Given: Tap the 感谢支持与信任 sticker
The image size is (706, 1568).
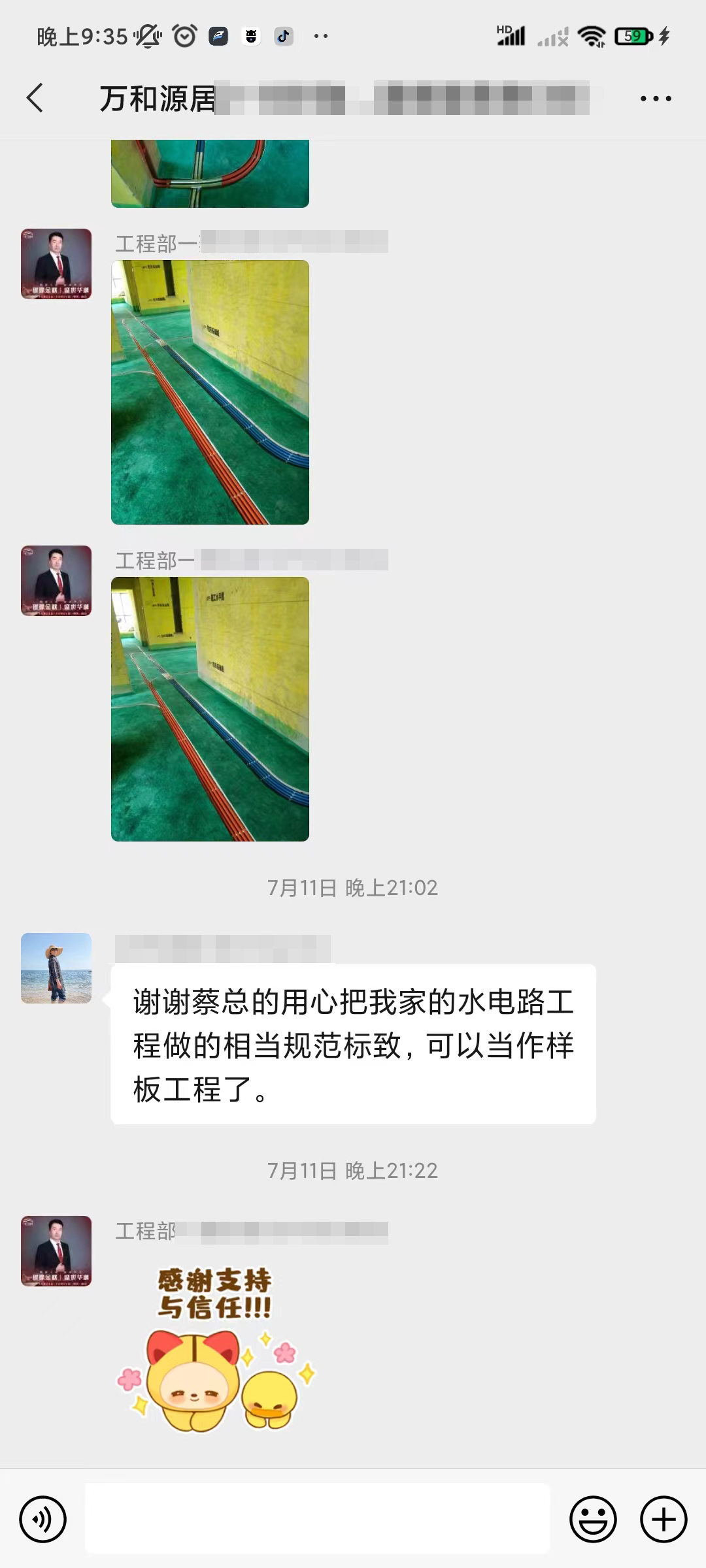Looking at the screenshot, I should click(x=216, y=1348).
